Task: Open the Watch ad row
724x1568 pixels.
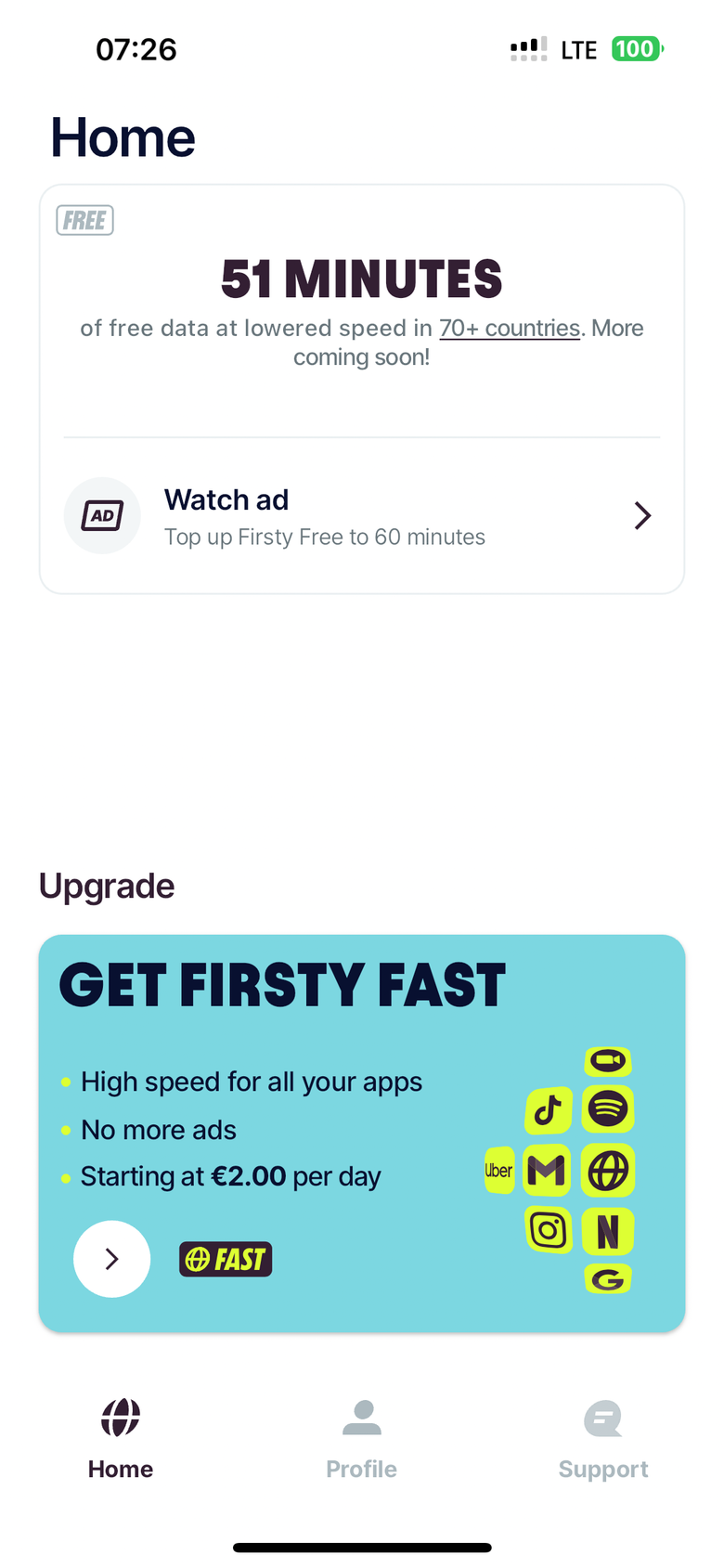Action: pyautogui.click(x=361, y=516)
